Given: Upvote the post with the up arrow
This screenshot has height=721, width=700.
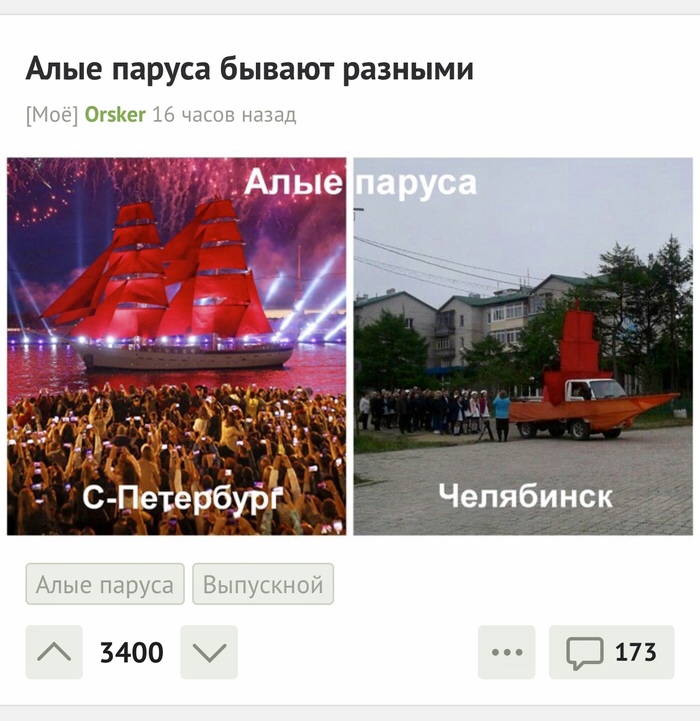Looking at the screenshot, I should [x=54, y=653].
